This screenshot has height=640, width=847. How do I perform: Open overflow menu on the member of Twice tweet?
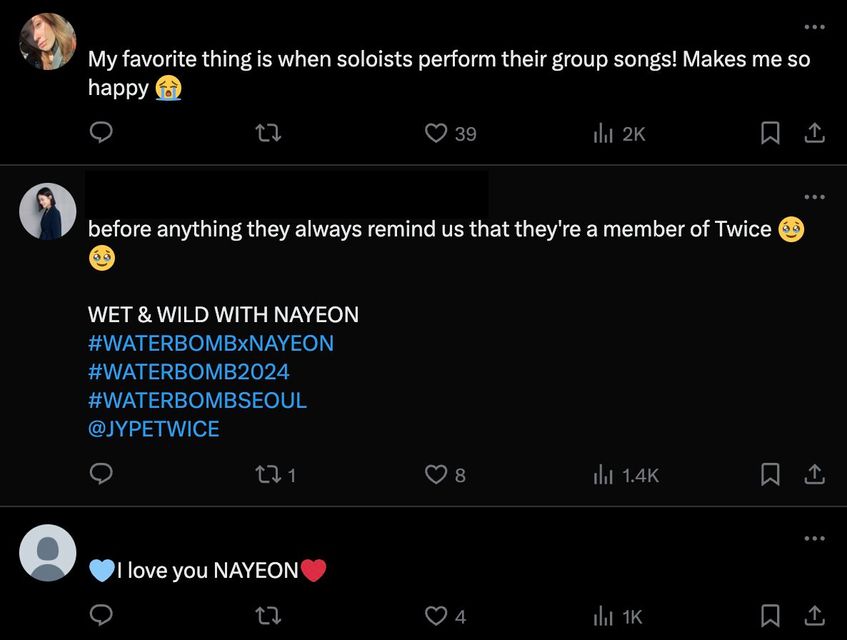(815, 197)
